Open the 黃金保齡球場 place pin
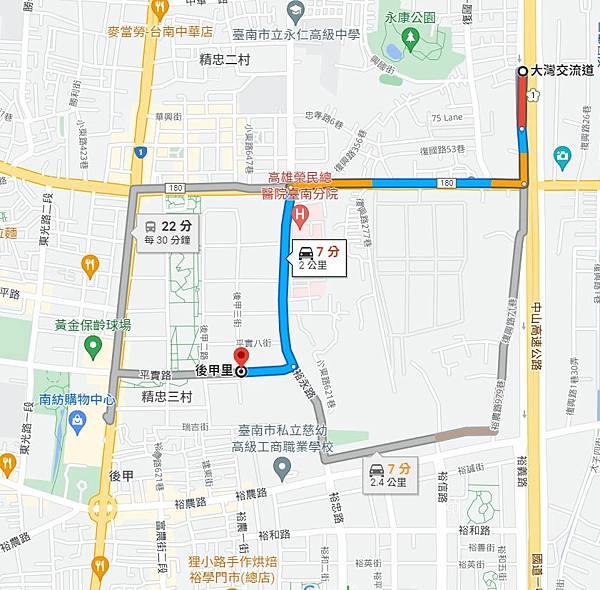Viewport: 600px width, 590px height. (94, 347)
